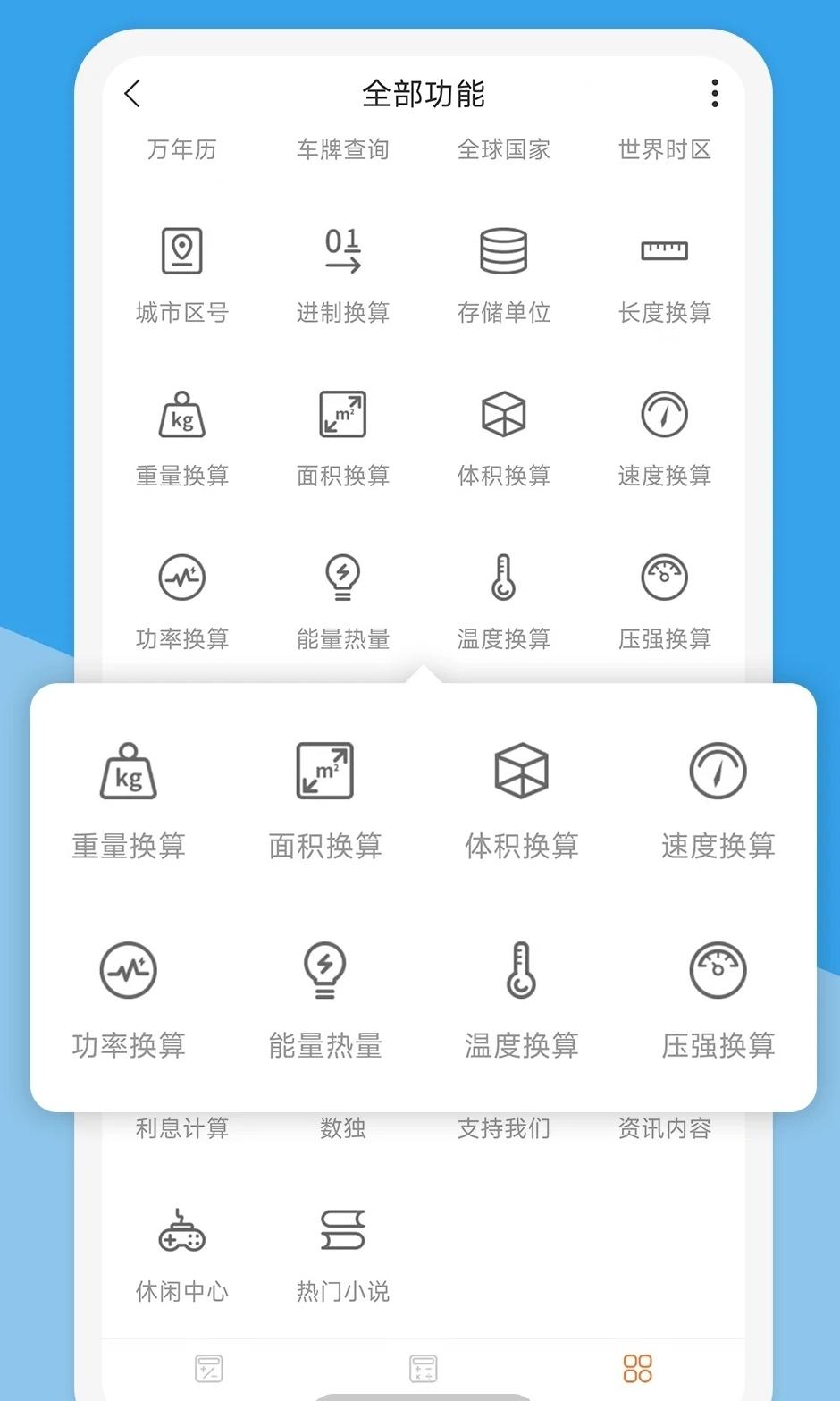Select the pressure gauge icon for 压强换算
Image resolution: width=840 pixels, height=1401 pixels.
coord(718,970)
